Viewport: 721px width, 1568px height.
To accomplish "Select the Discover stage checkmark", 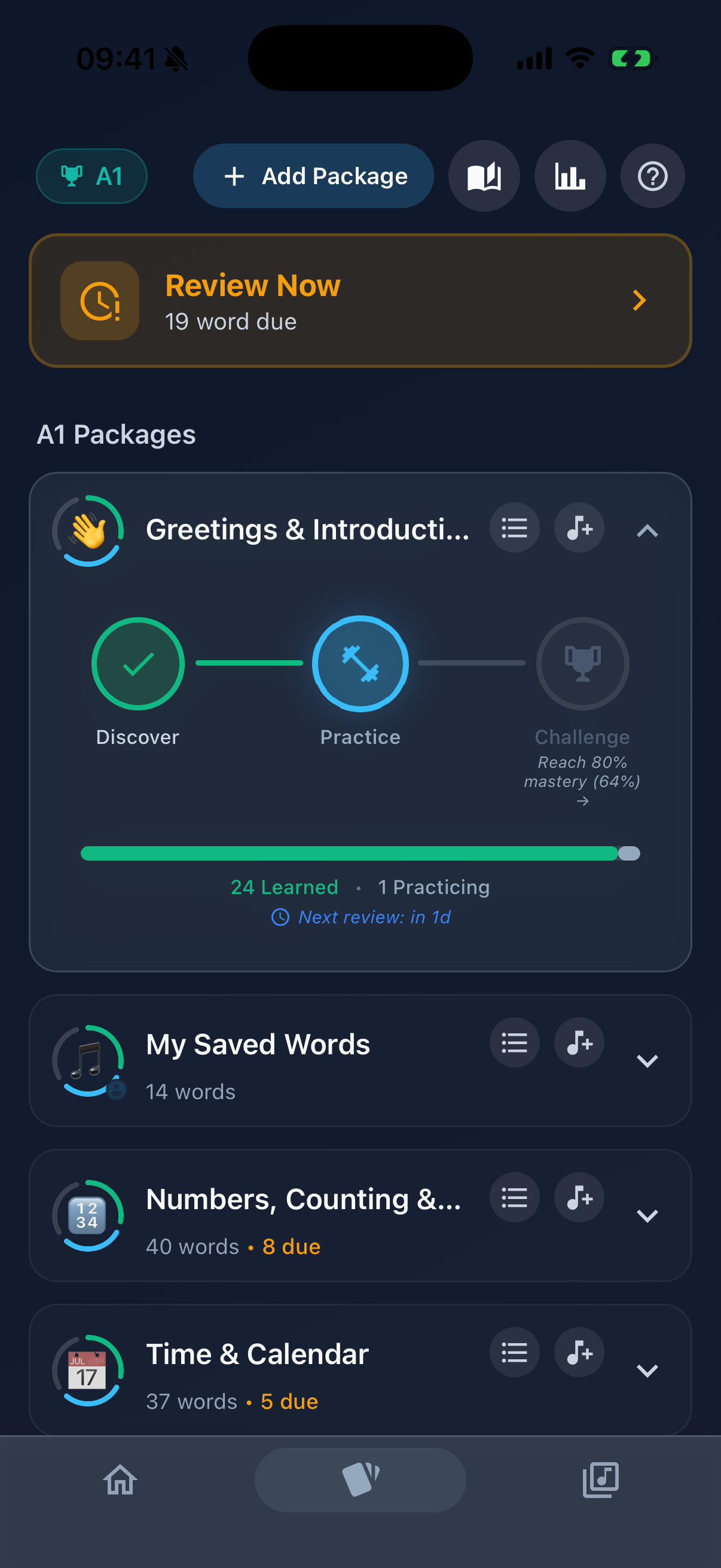I will tap(137, 663).
